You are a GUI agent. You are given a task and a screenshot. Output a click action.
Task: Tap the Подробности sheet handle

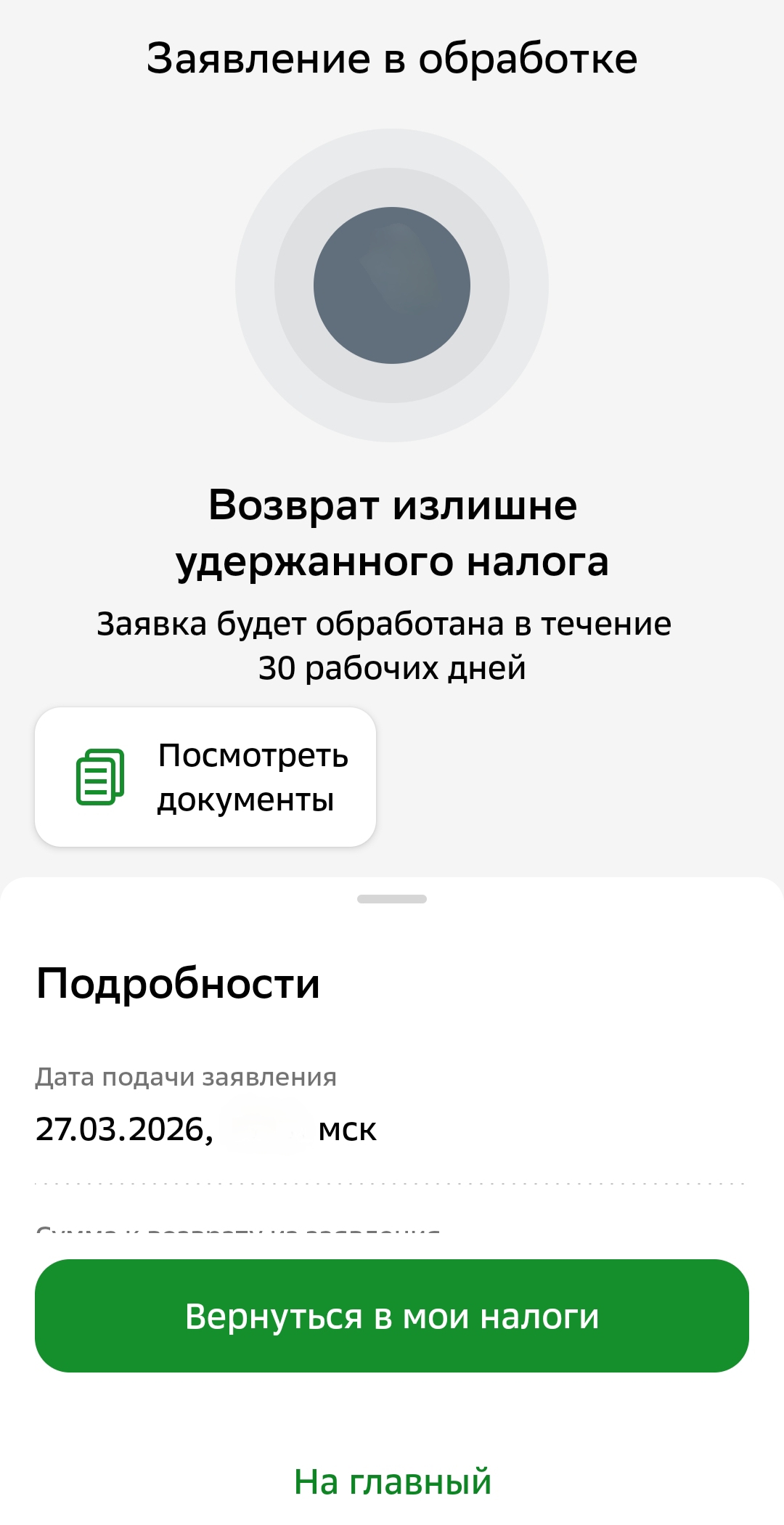pyautogui.click(x=392, y=899)
